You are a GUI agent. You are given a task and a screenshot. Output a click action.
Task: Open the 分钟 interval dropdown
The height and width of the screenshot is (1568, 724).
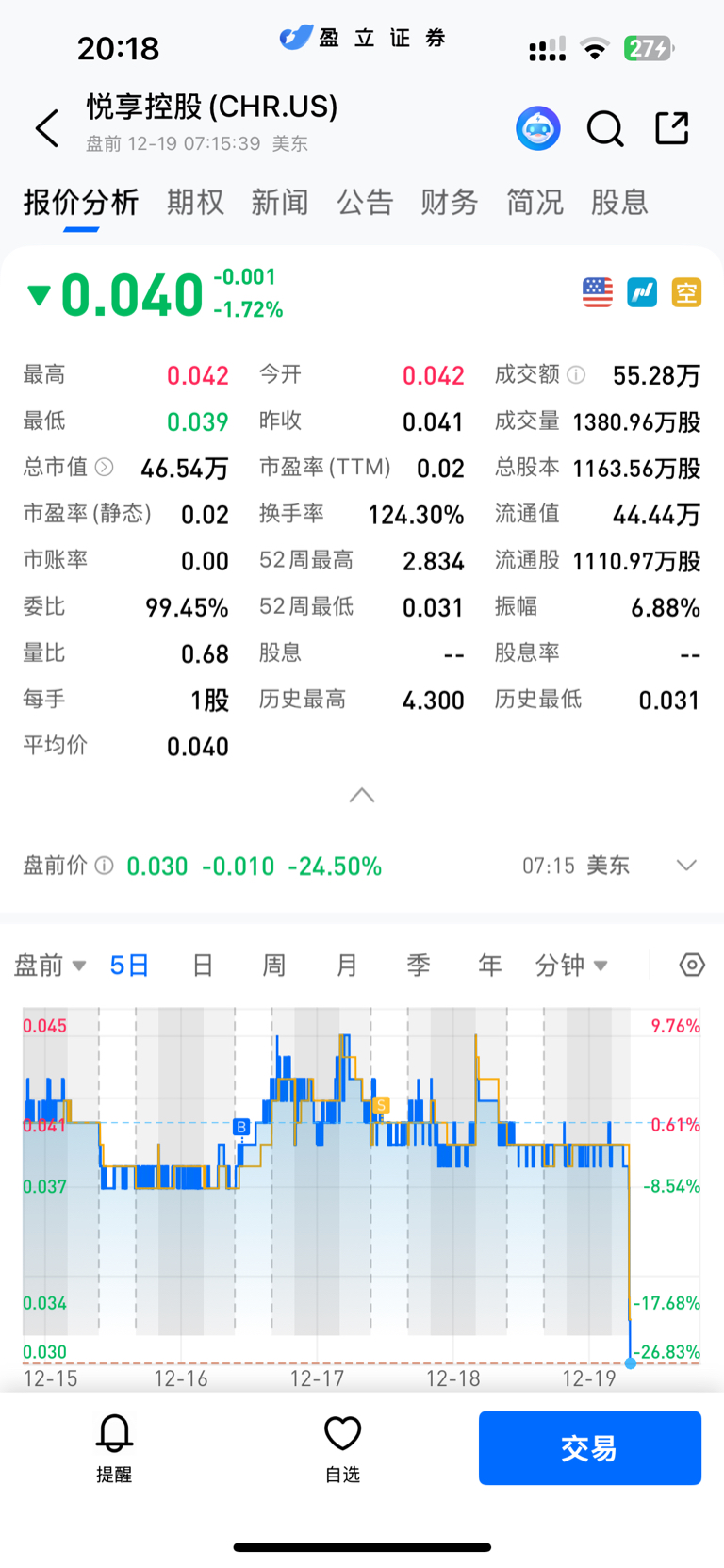pyautogui.click(x=571, y=966)
